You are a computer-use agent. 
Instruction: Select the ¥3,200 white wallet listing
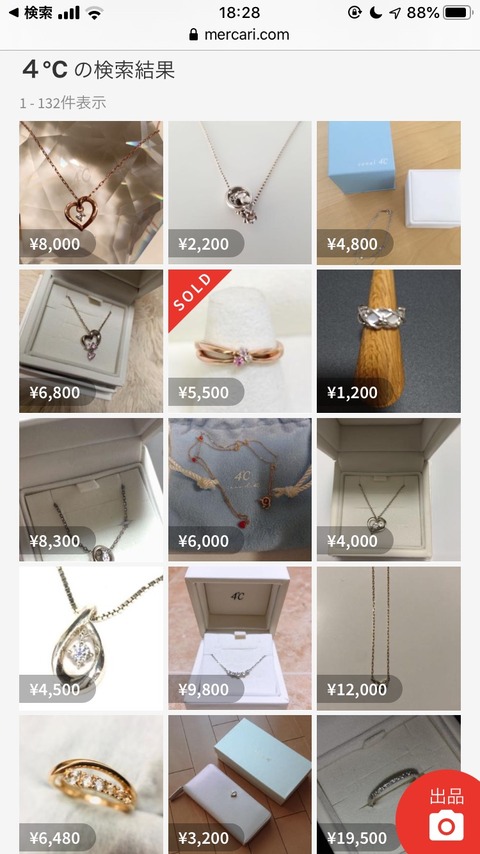click(240, 784)
